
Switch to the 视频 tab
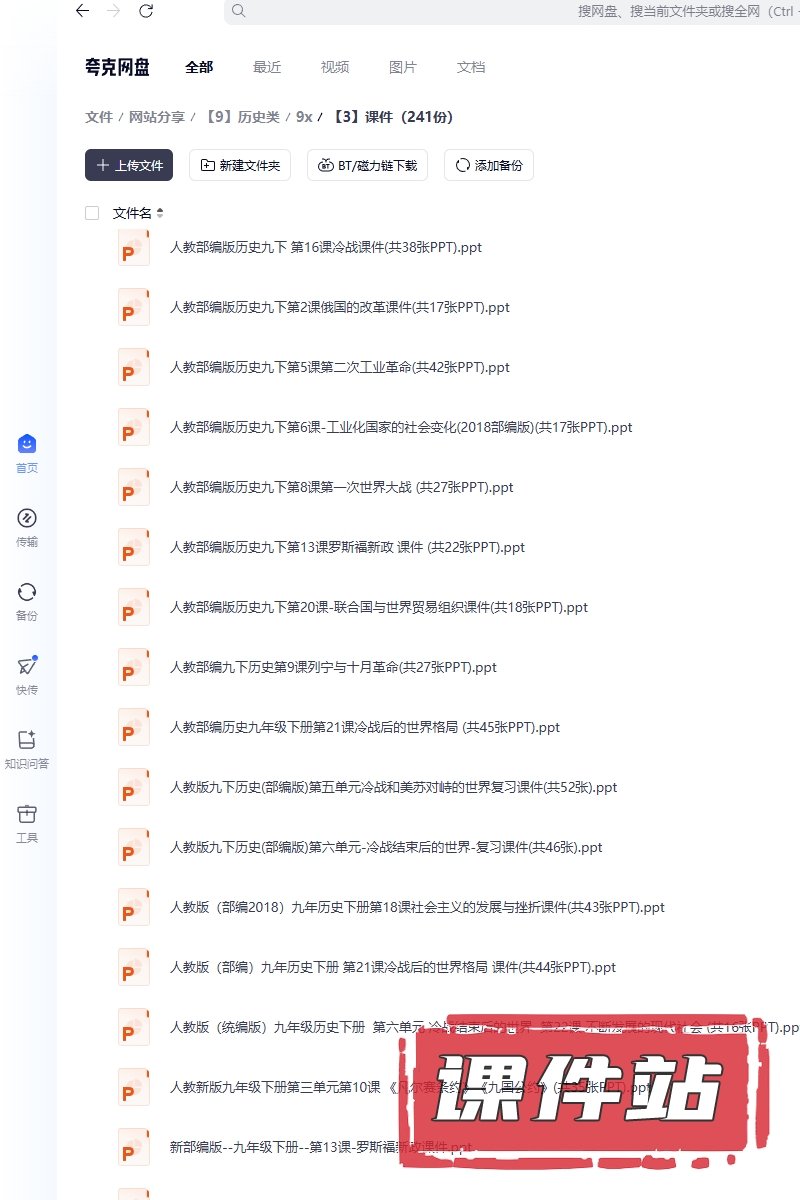(x=335, y=67)
